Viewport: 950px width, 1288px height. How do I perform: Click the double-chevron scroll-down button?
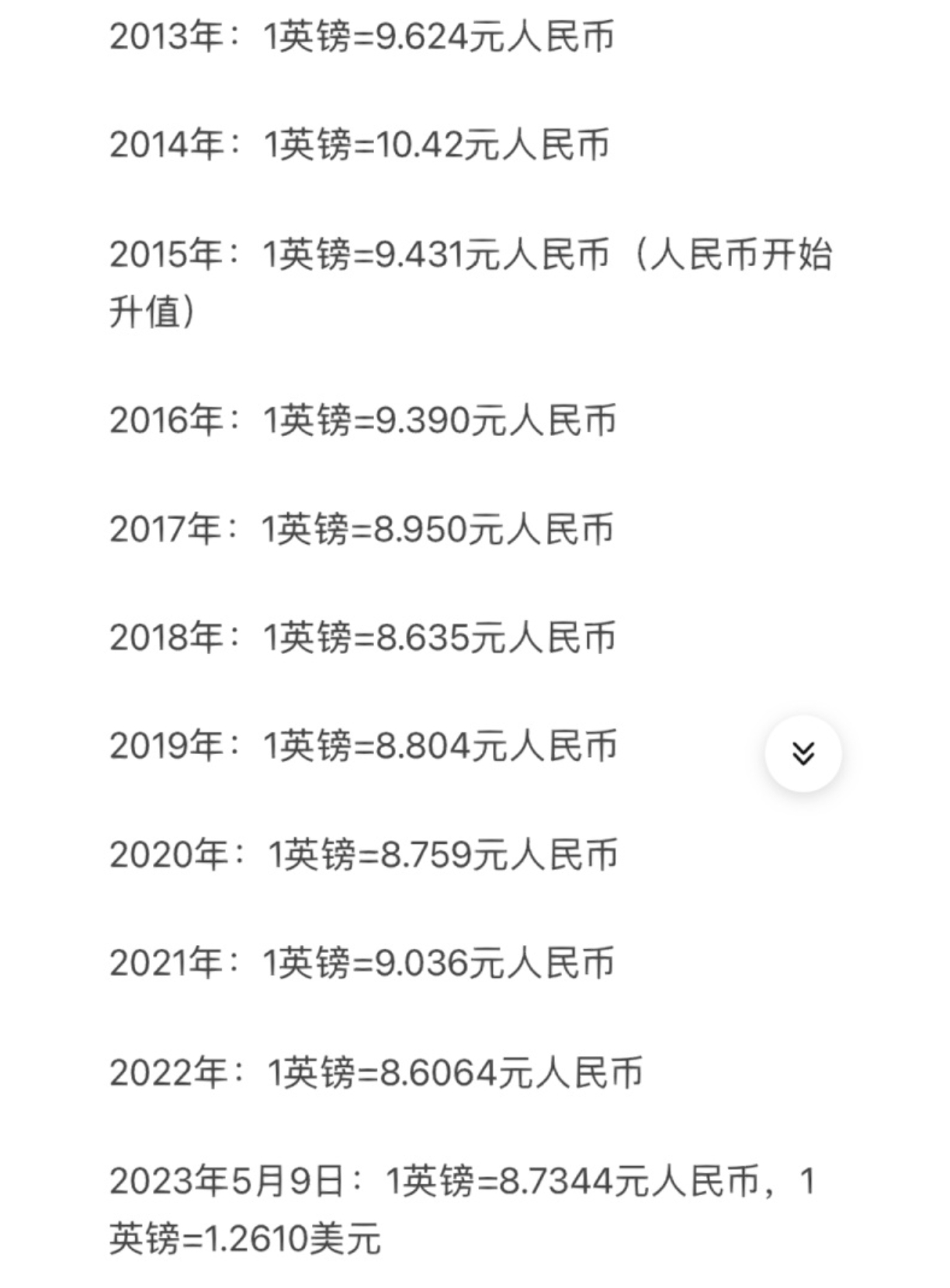coord(803,751)
